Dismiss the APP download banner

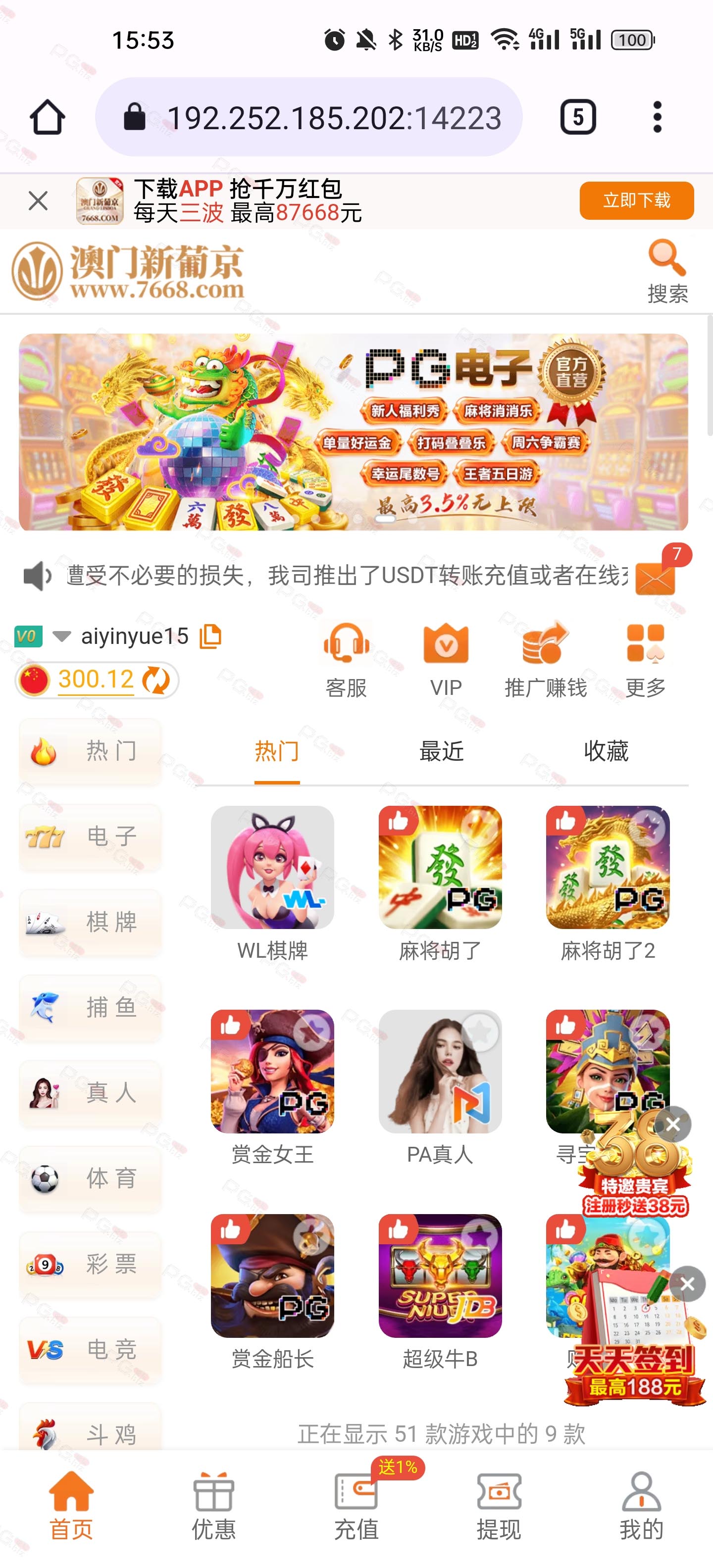tap(38, 200)
